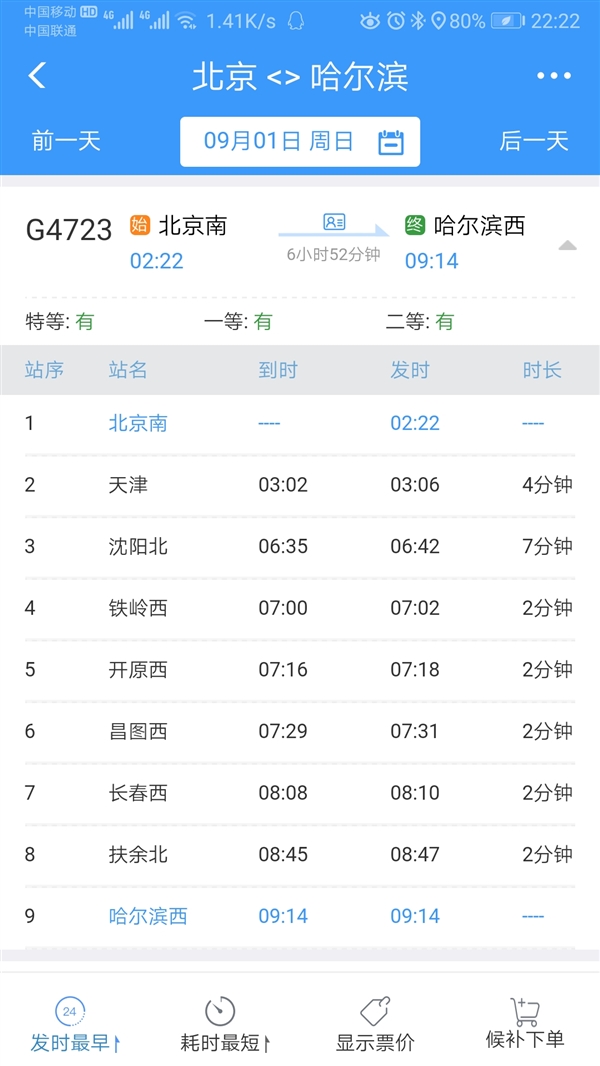600x1066 pixels.
Task: Open the three-dot overflow menu
Action: (x=553, y=76)
